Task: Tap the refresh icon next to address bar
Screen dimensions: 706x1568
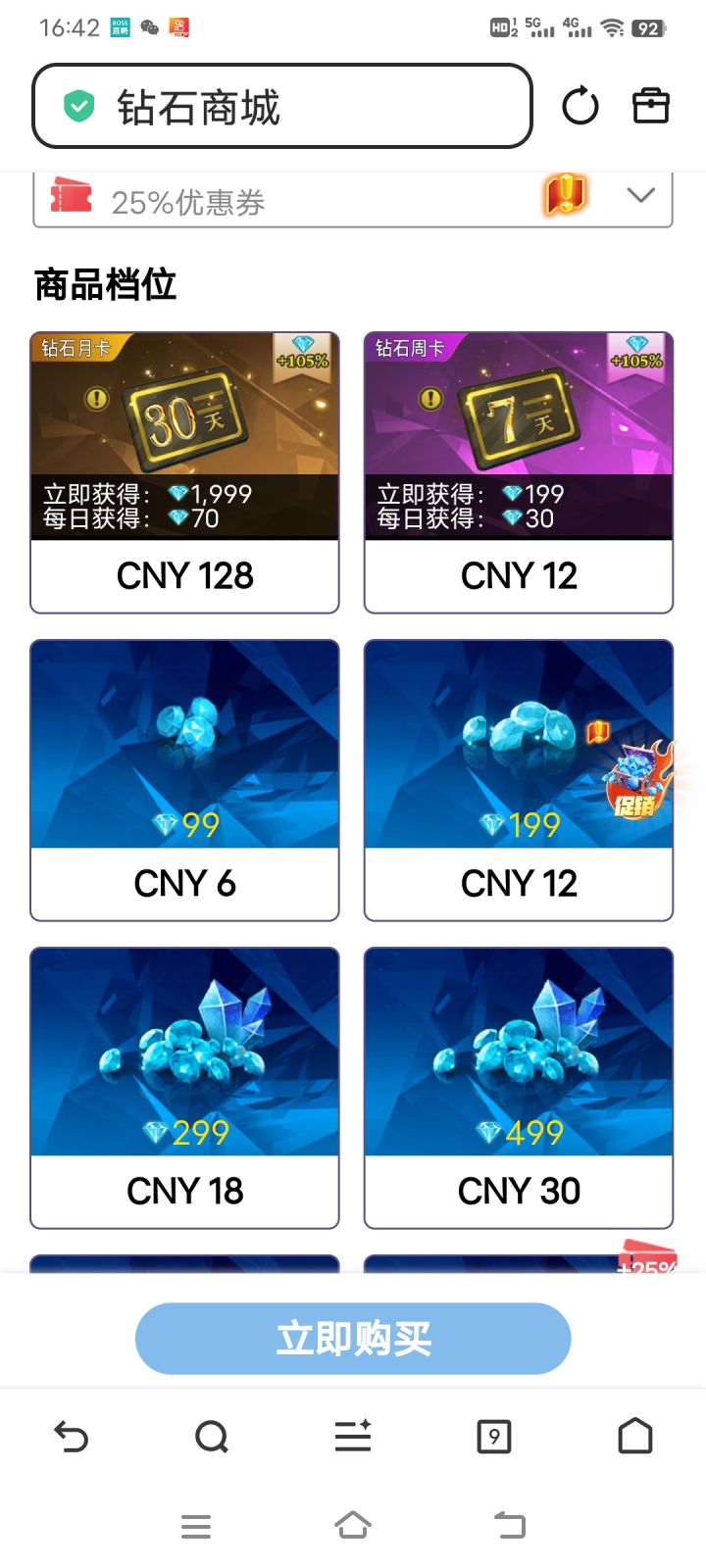Action: [x=580, y=106]
